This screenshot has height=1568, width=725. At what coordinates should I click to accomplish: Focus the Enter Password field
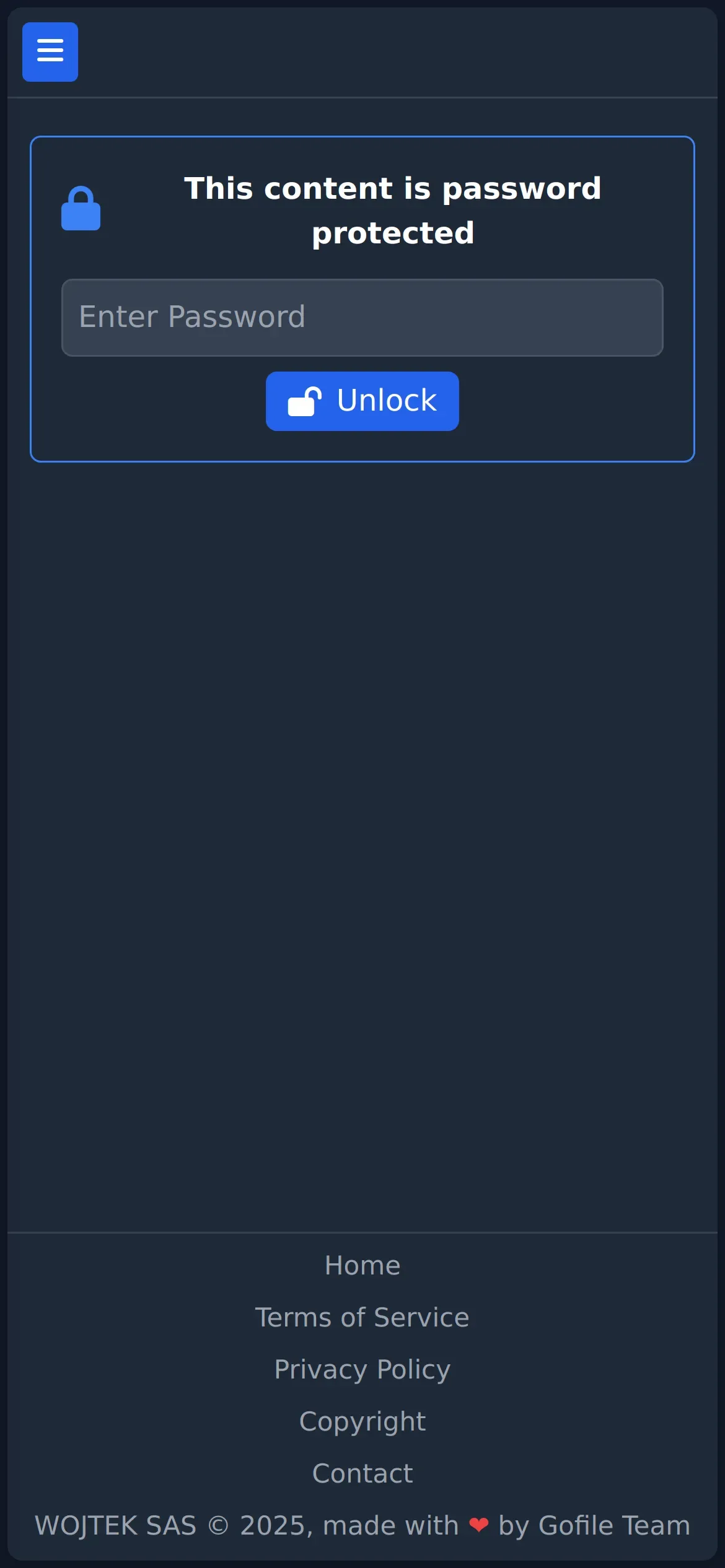point(362,317)
